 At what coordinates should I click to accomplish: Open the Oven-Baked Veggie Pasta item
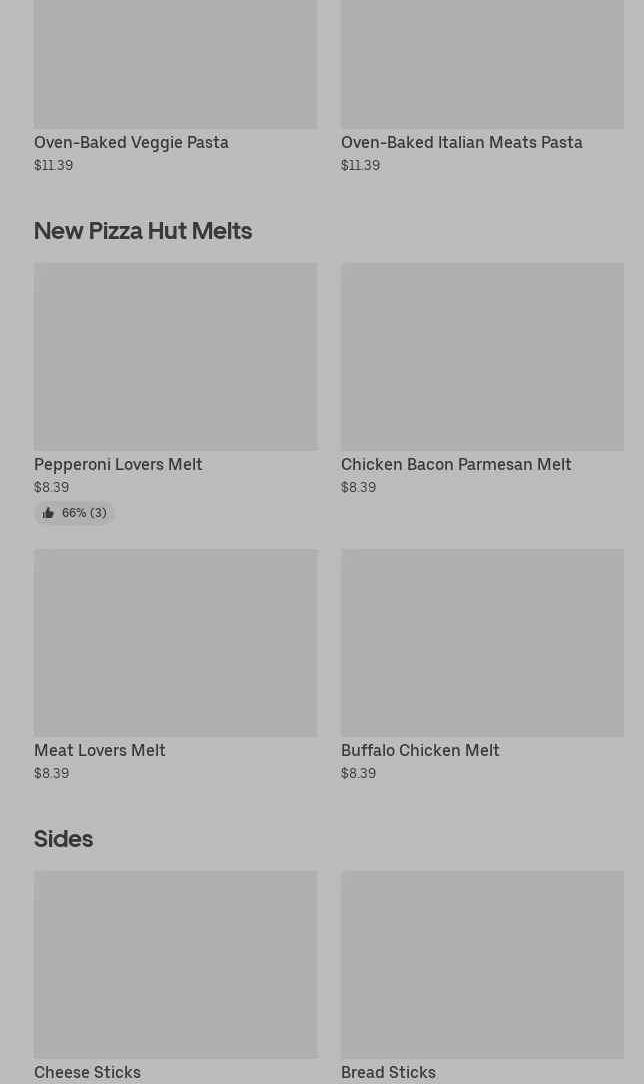coord(176,86)
